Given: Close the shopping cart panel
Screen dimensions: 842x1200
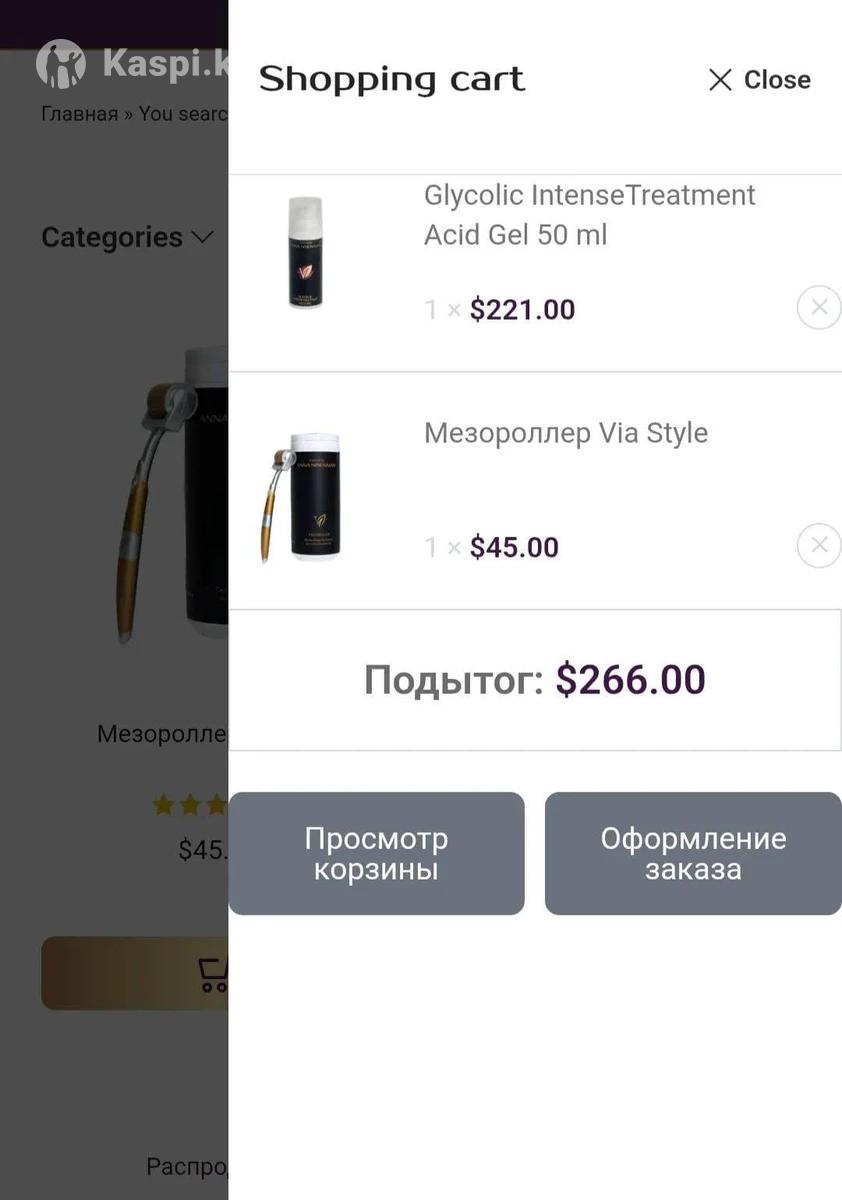Looking at the screenshot, I should [x=759, y=80].
